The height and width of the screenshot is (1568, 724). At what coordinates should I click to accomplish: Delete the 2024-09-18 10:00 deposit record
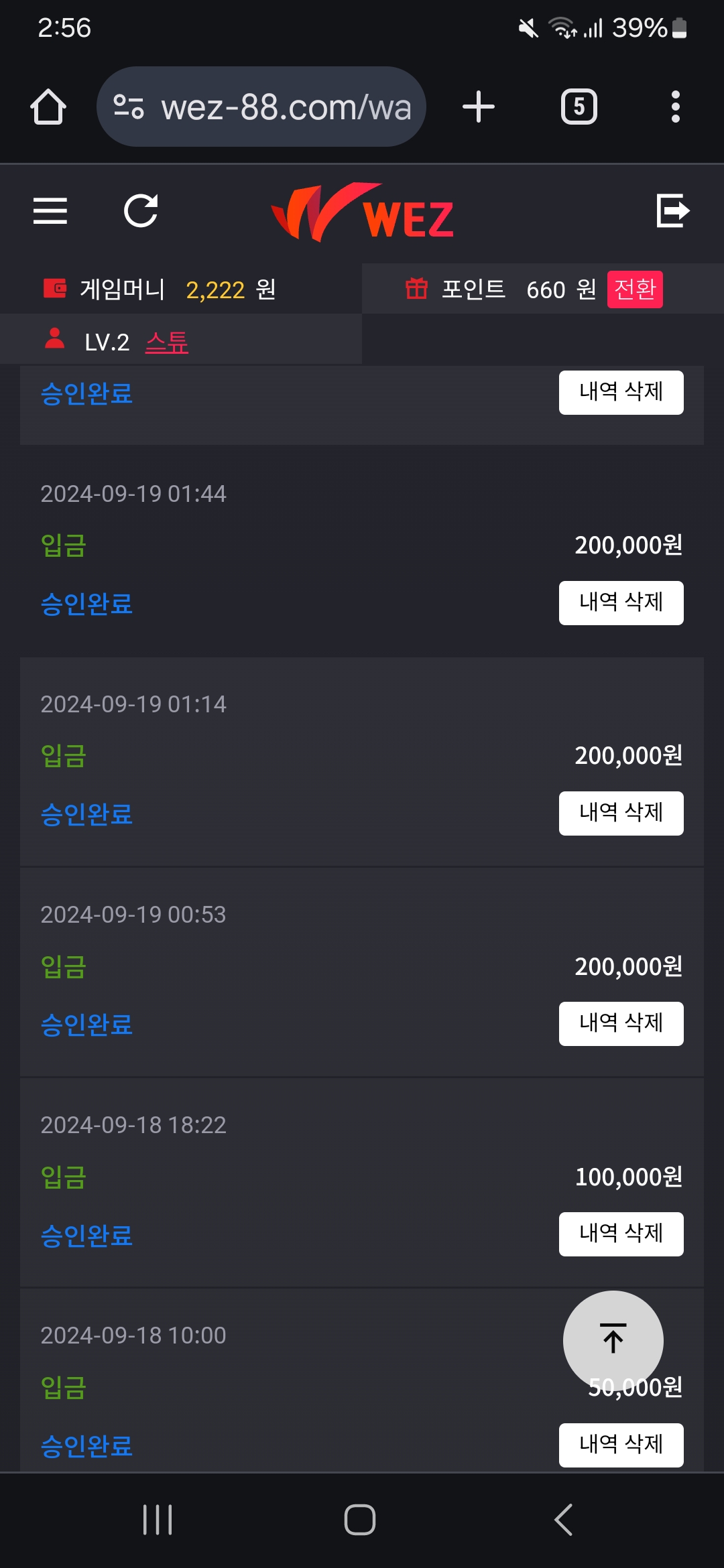tap(621, 1445)
